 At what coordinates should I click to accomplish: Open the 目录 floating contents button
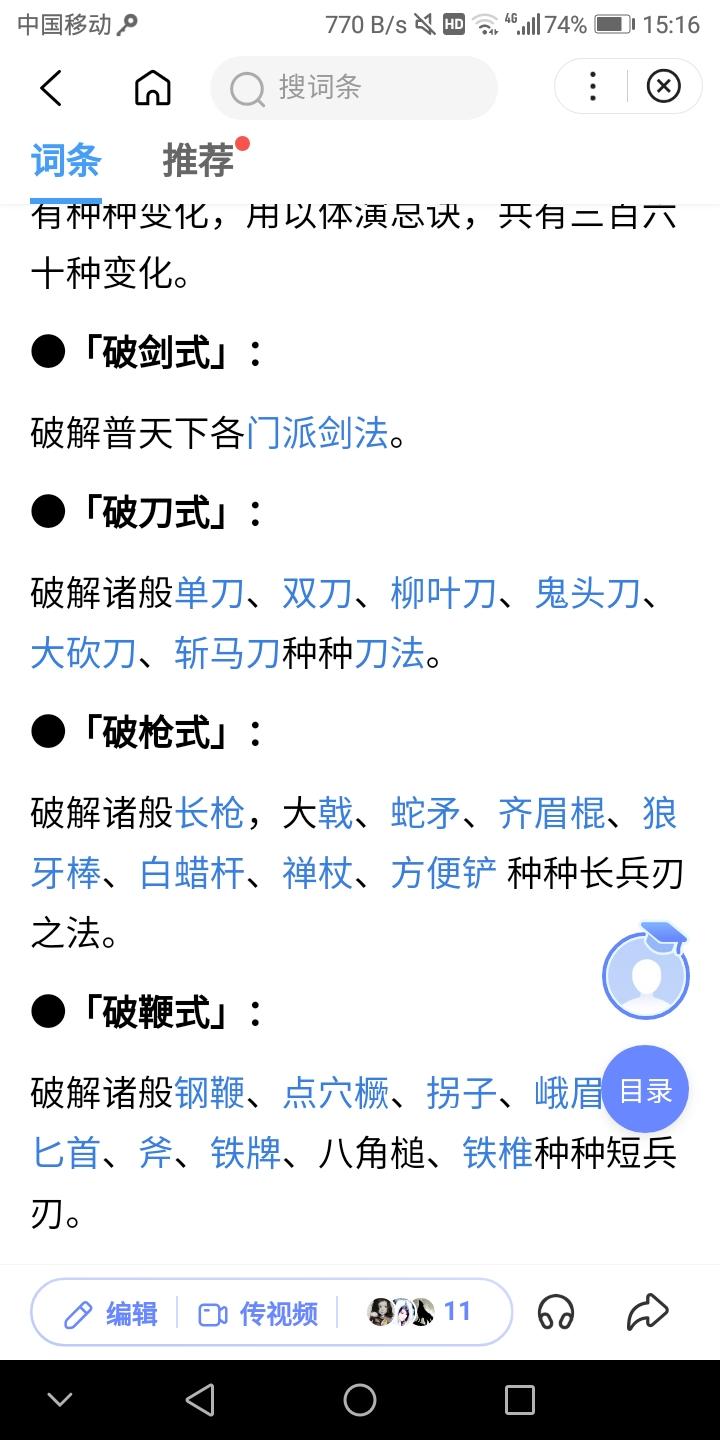645,1090
